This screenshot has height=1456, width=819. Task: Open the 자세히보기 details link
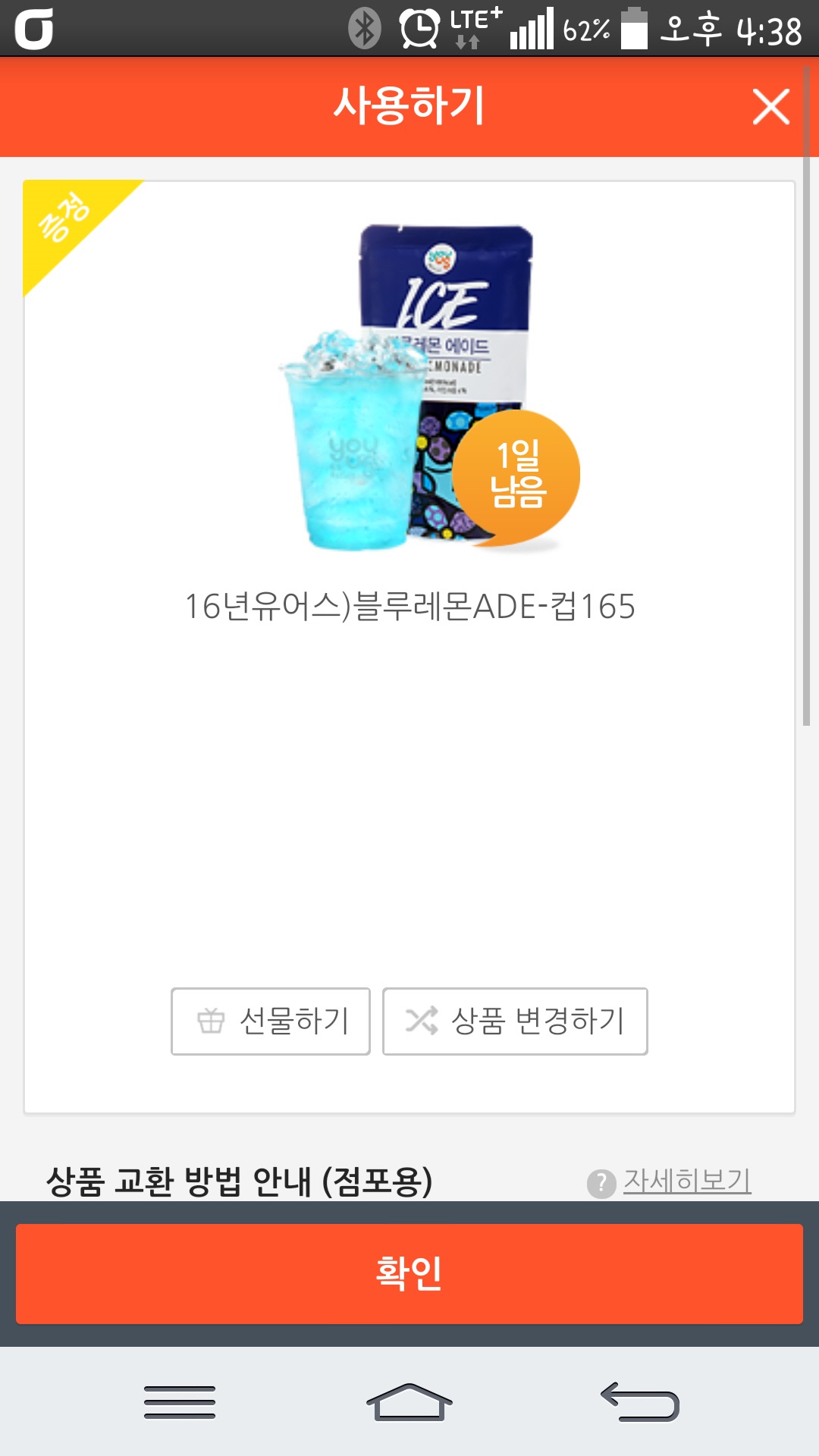(x=686, y=1181)
